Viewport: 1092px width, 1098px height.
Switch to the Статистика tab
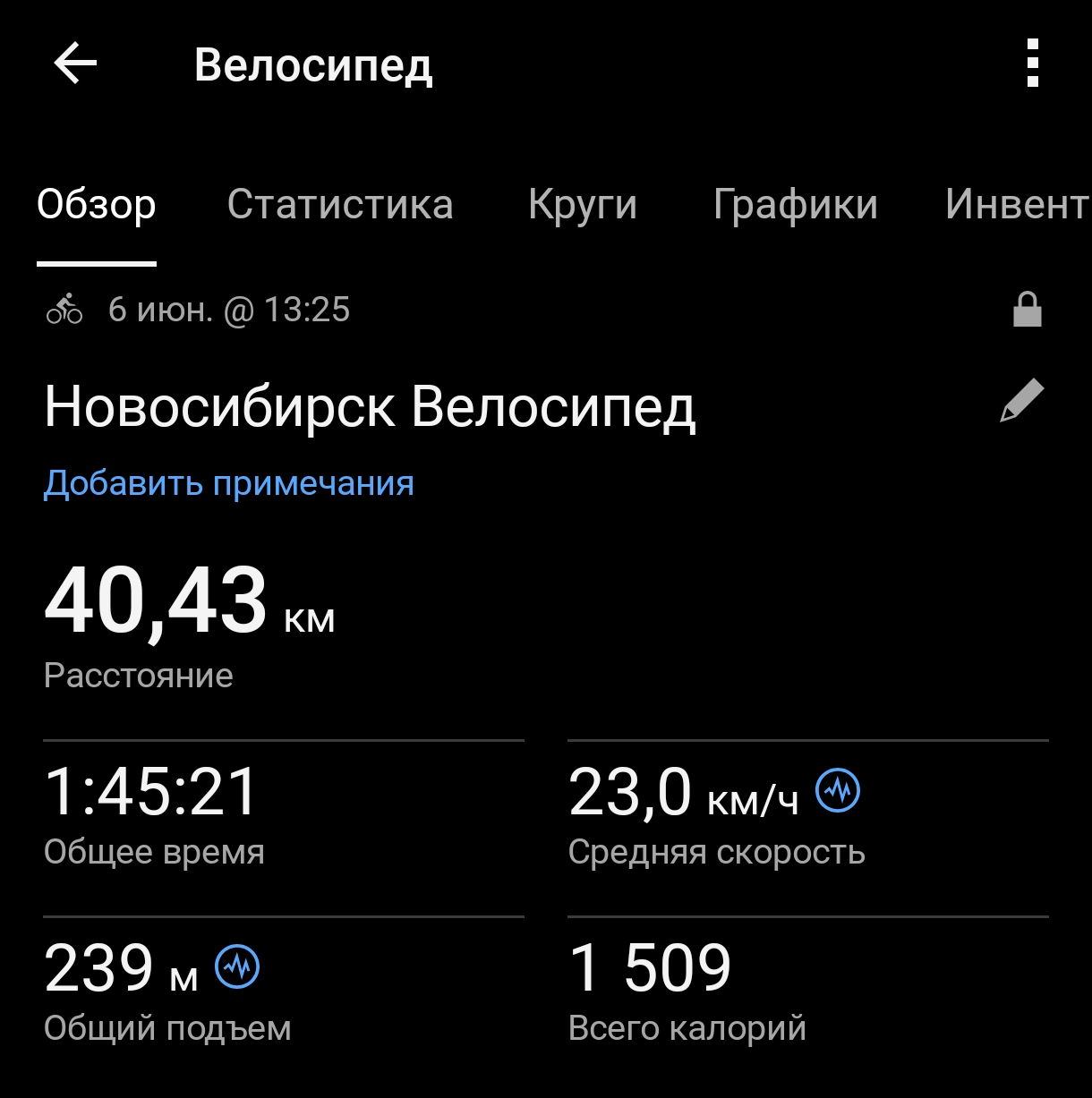click(x=340, y=205)
